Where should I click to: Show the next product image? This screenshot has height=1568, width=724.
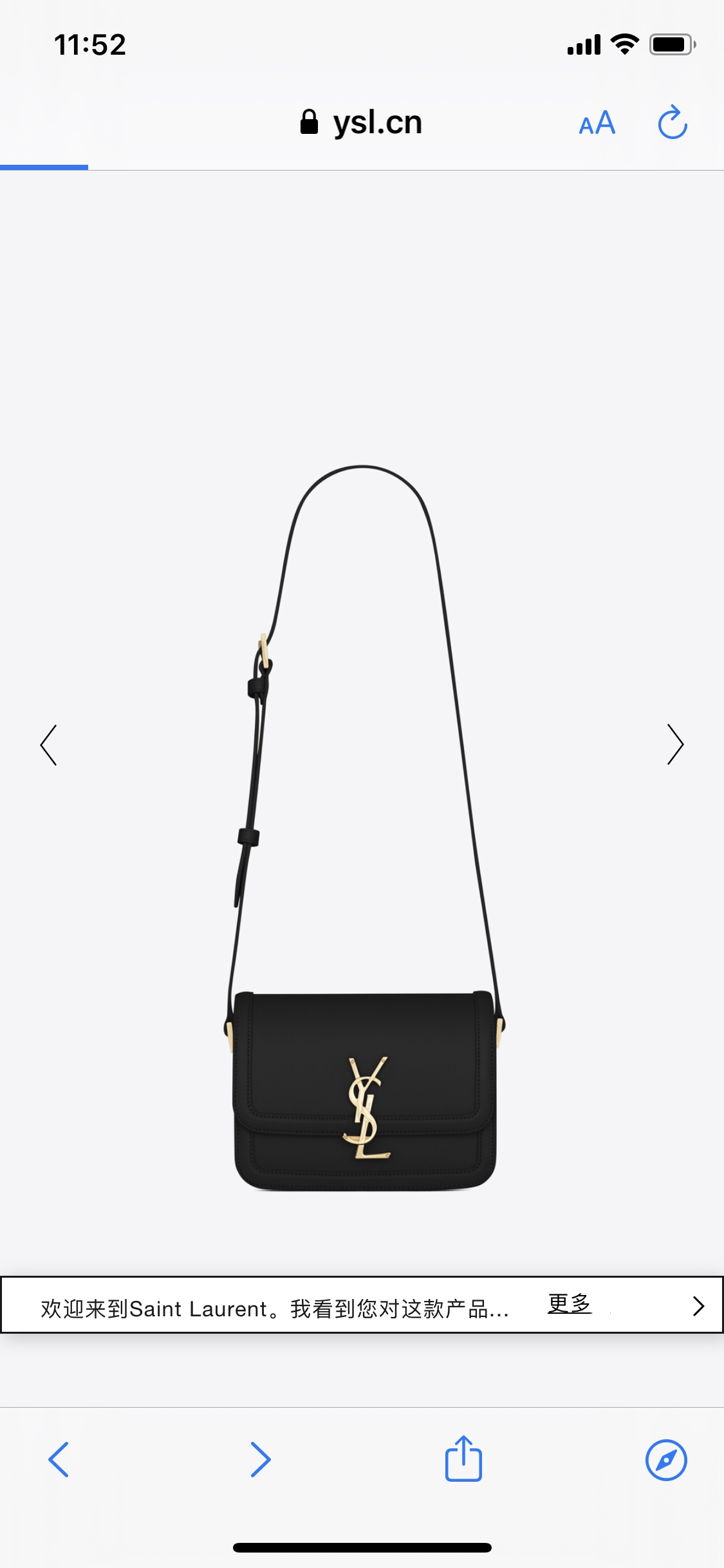[x=675, y=745]
